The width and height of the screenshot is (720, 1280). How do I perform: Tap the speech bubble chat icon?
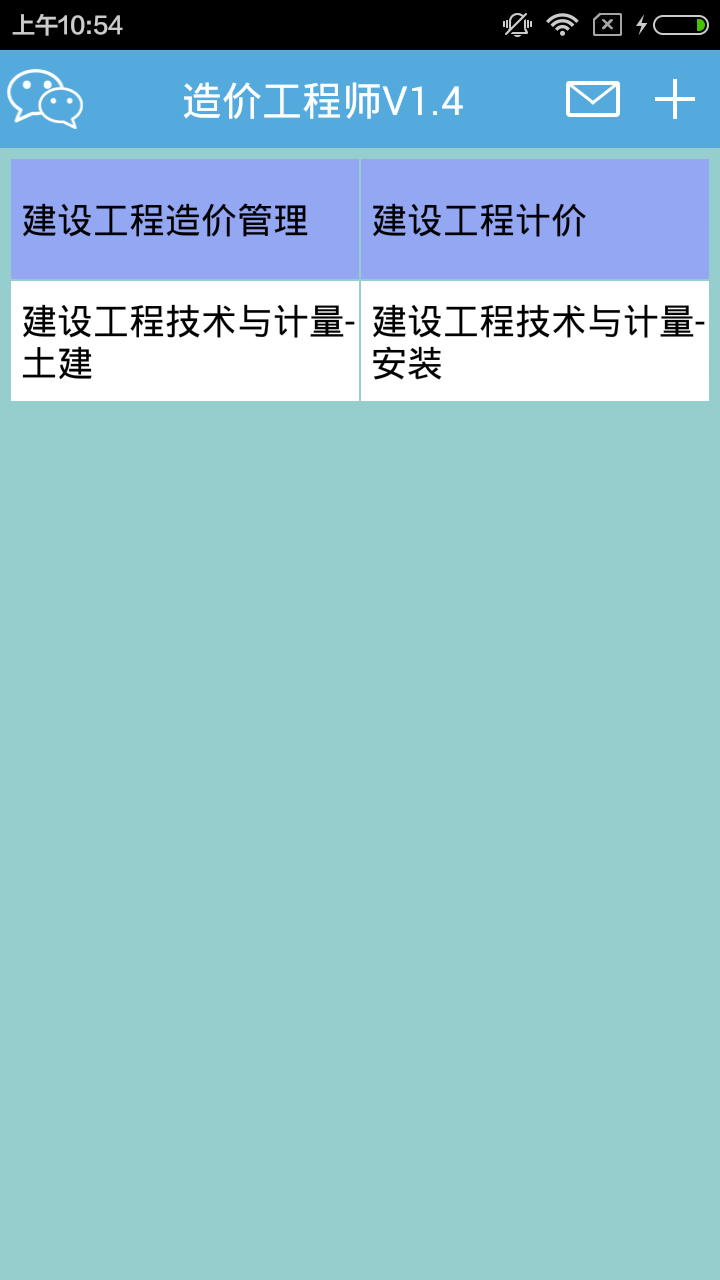pos(45,100)
